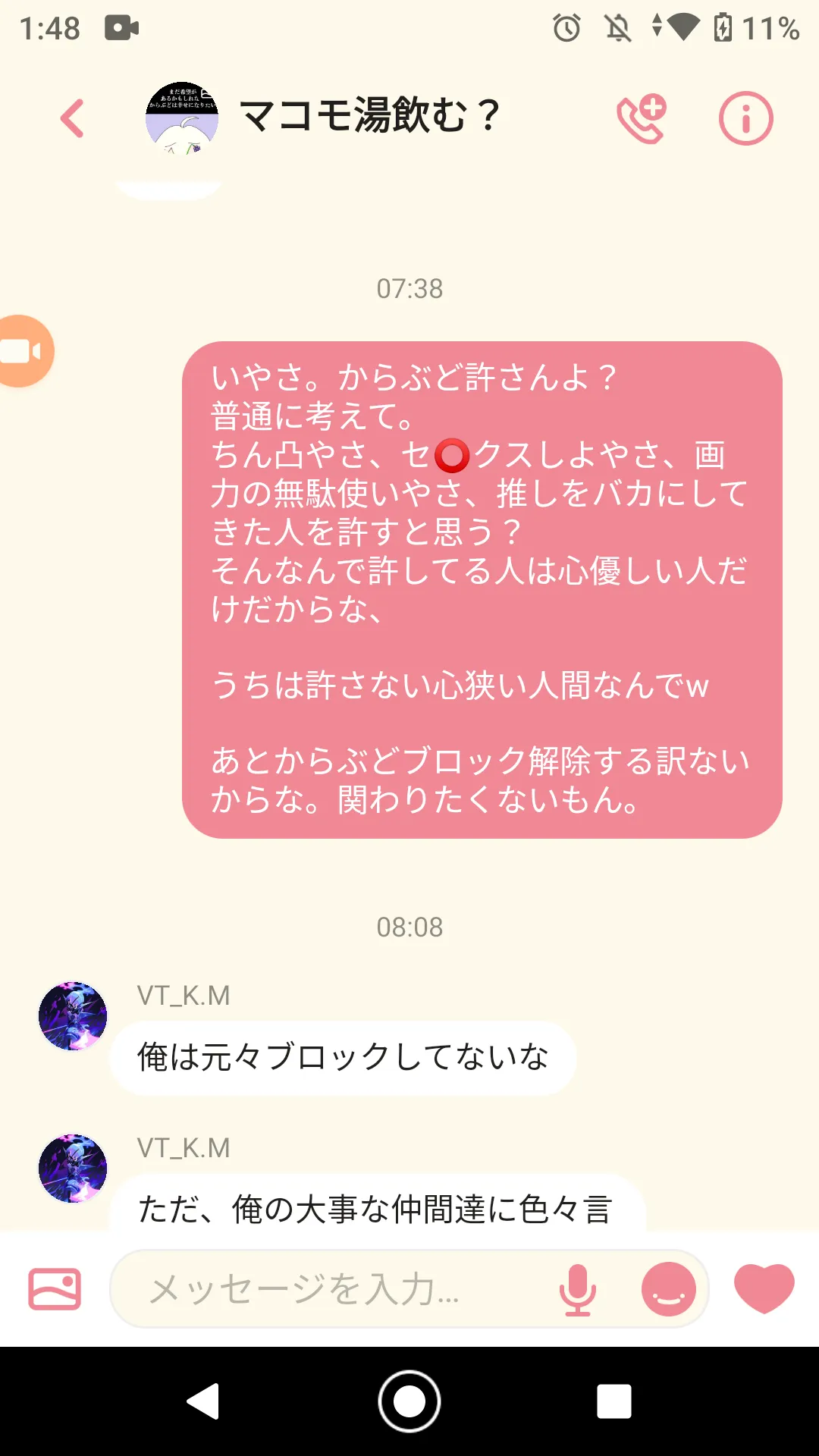Tap the system home button
Image resolution: width=819 pixels, height=1456 pixels.
click(x=409, y=1401)
